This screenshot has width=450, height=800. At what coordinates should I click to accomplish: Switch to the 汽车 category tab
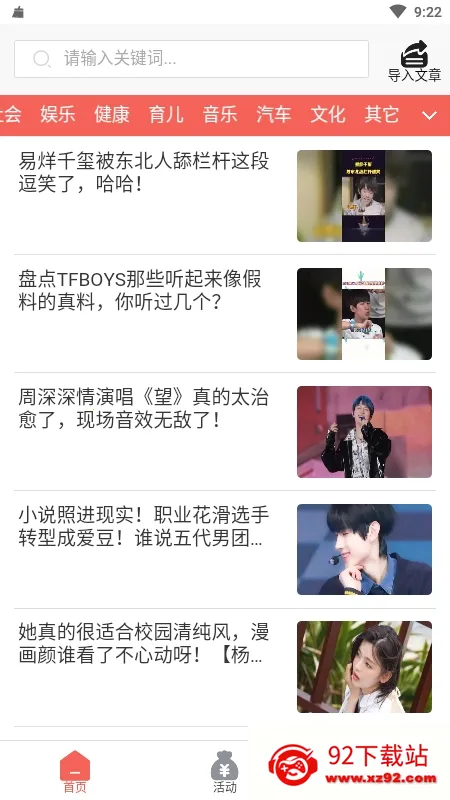[273, 115]
